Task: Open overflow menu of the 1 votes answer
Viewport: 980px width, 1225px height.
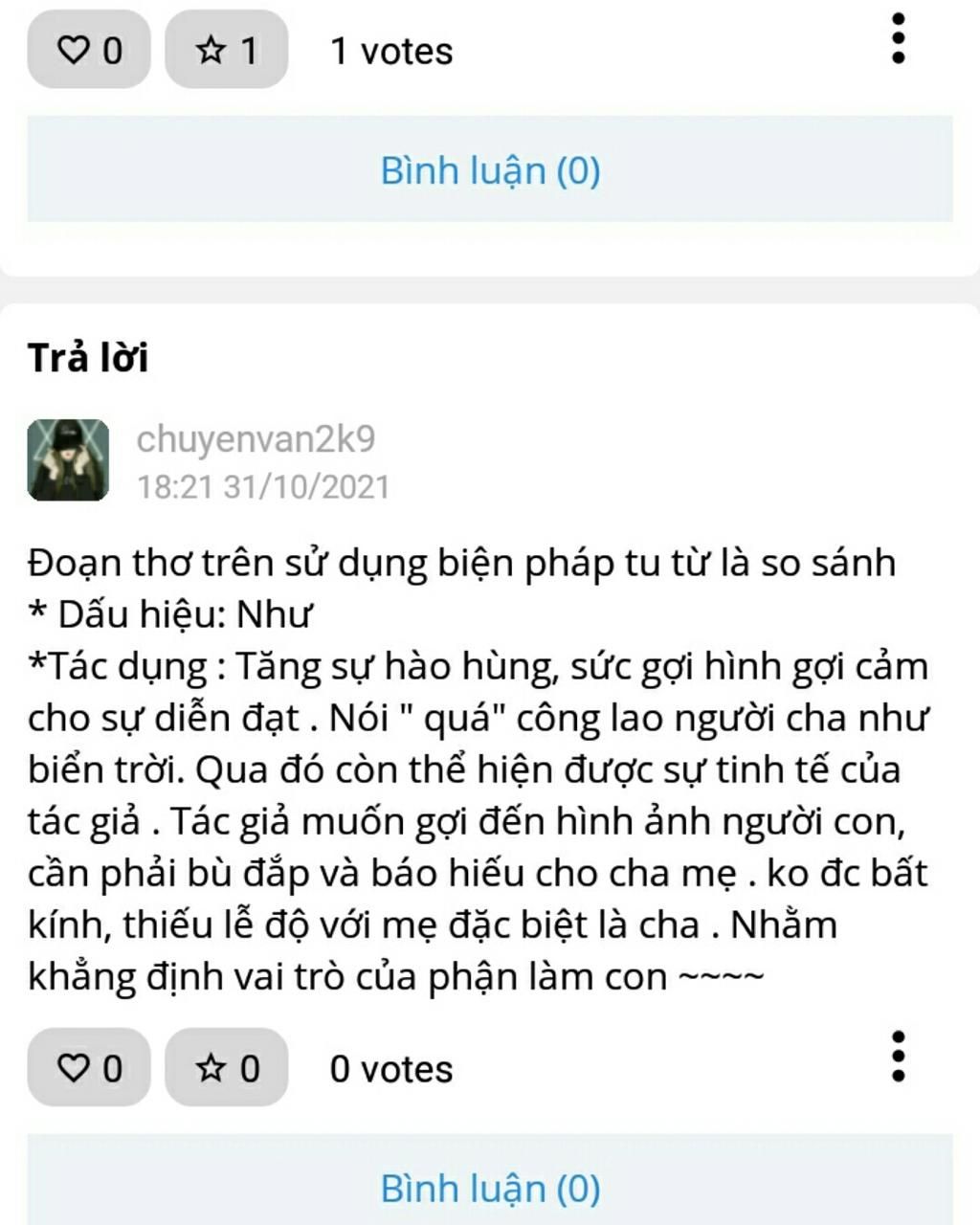Action: coord(898,39)
